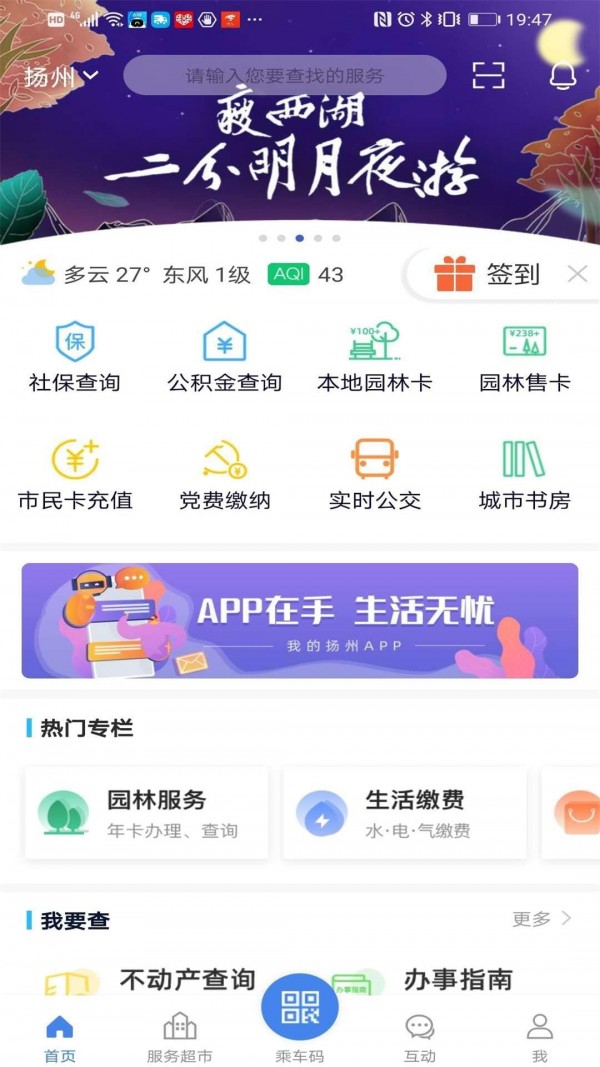Open 社保查询 service
Image resolution: width=600 pixels, height=1067 pixels.
coord(74,357)
